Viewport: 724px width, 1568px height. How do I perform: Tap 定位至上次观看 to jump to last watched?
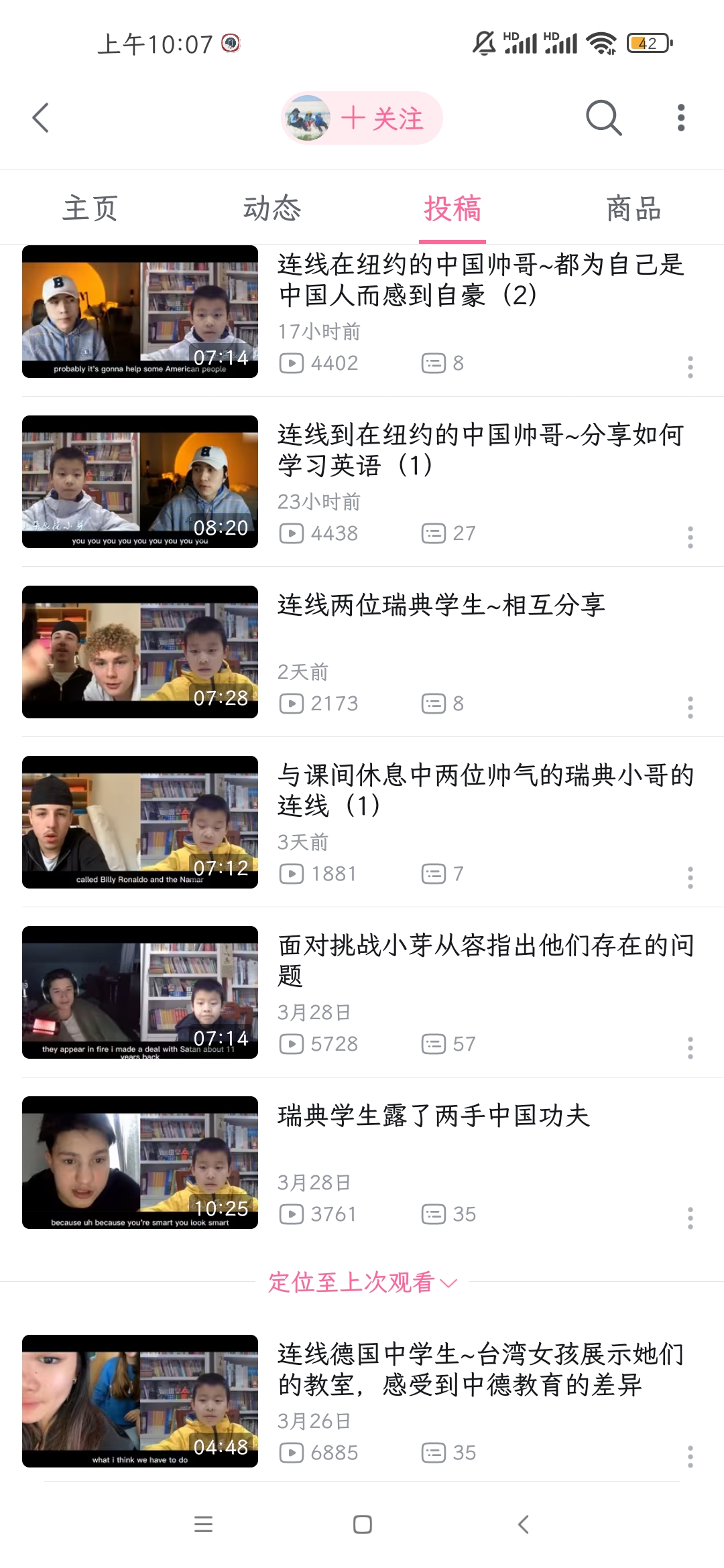click(362, 1282)
